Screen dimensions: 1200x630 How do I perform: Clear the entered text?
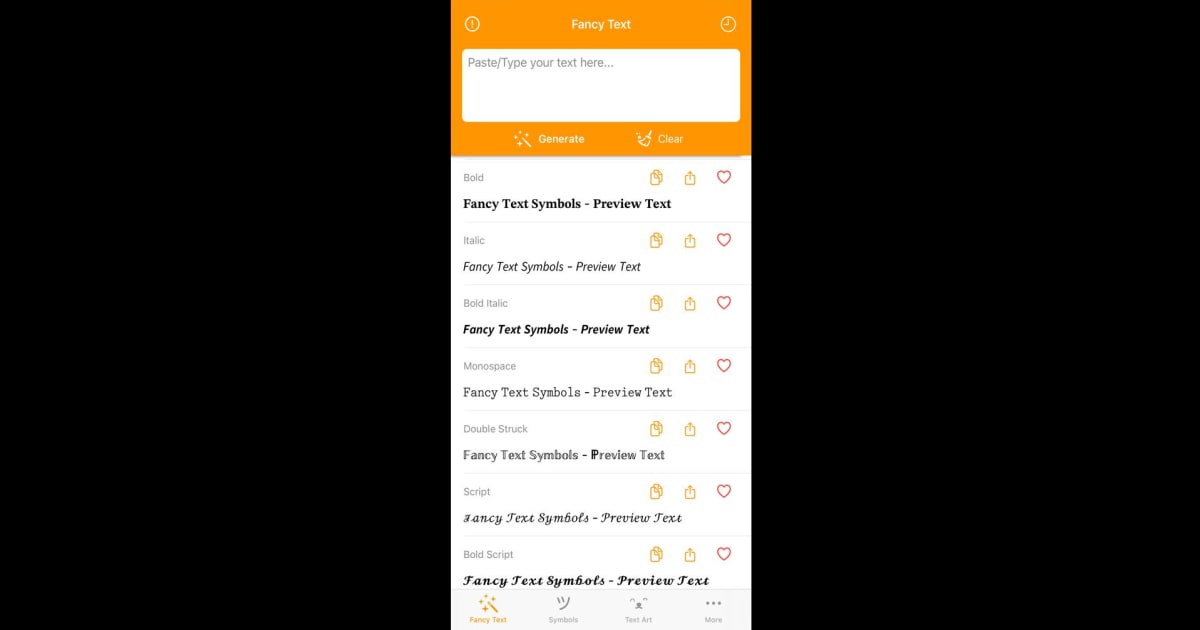click(x=660, y=139)
